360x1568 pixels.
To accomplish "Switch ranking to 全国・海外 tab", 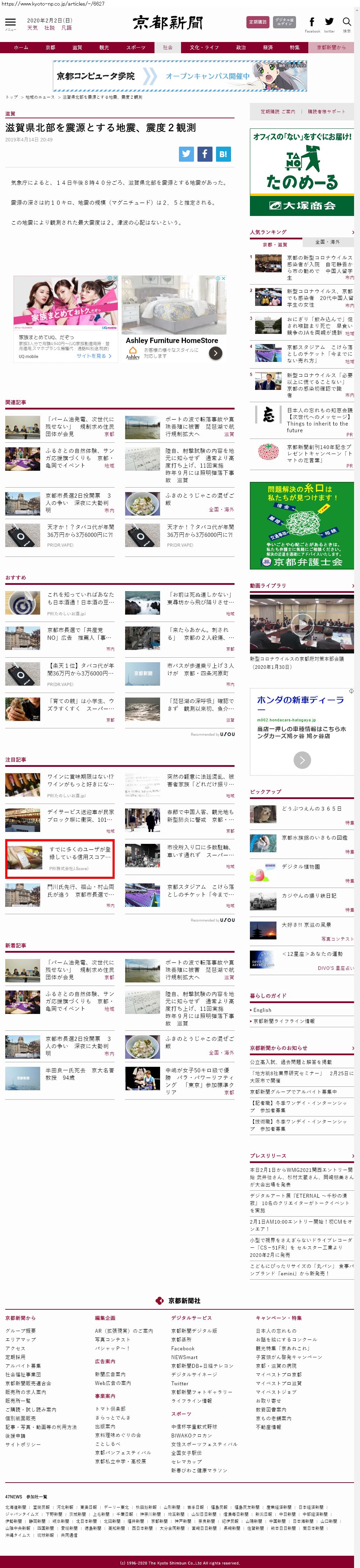I will coord(327,241).
